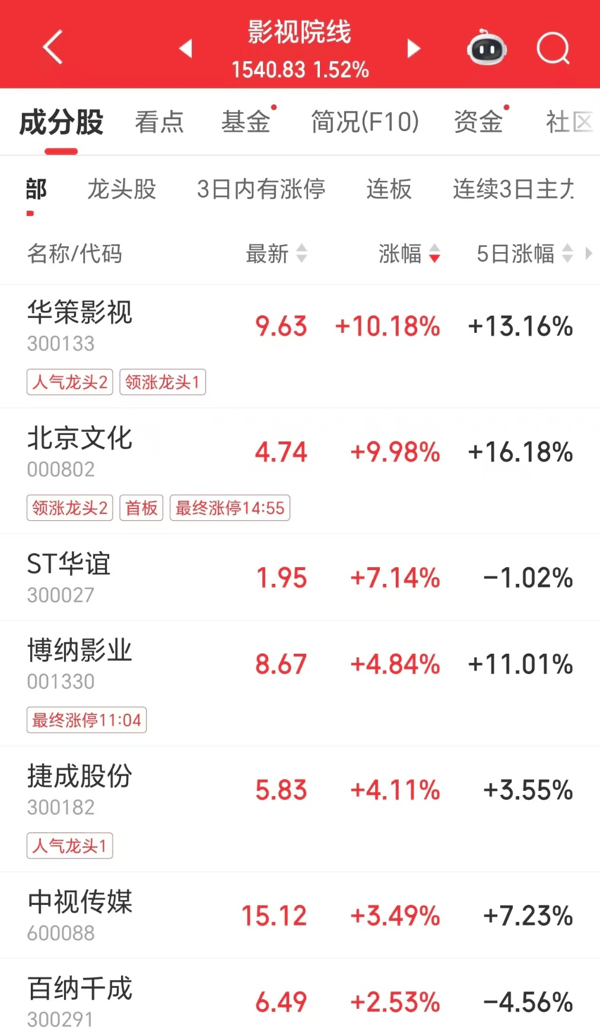Switch to the 看点 tab
The image size is (600, 1033).
point(159,123)
